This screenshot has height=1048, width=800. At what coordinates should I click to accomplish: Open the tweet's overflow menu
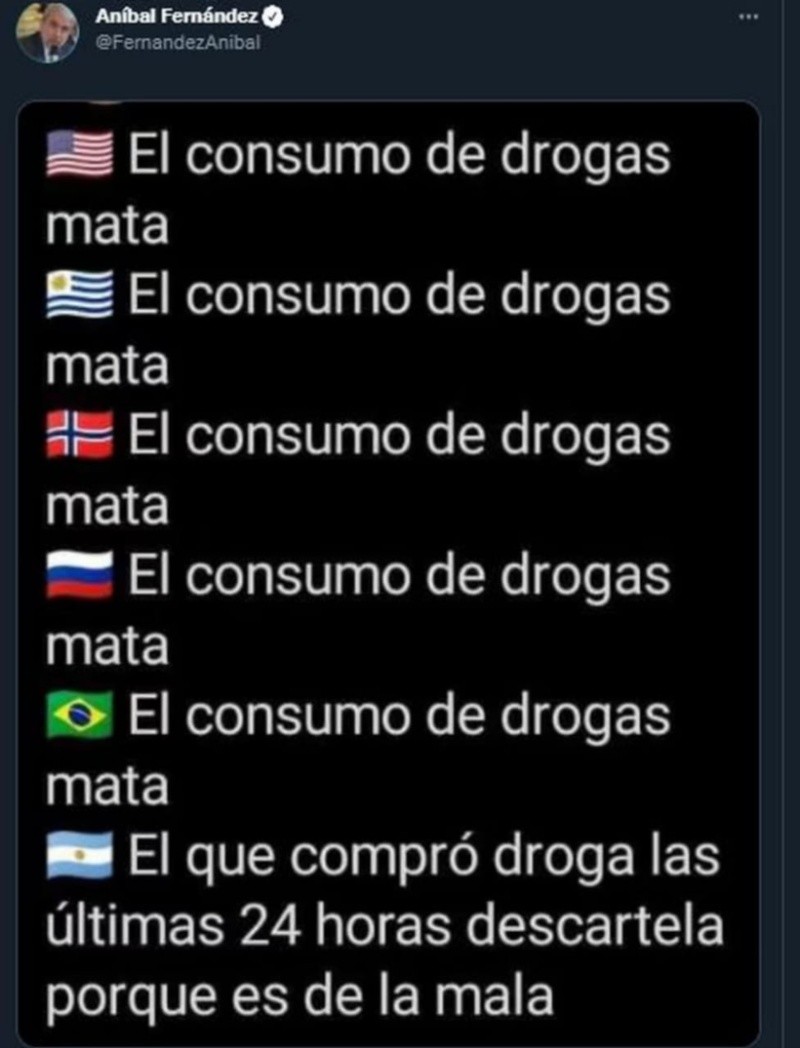(x=748, y=17)
